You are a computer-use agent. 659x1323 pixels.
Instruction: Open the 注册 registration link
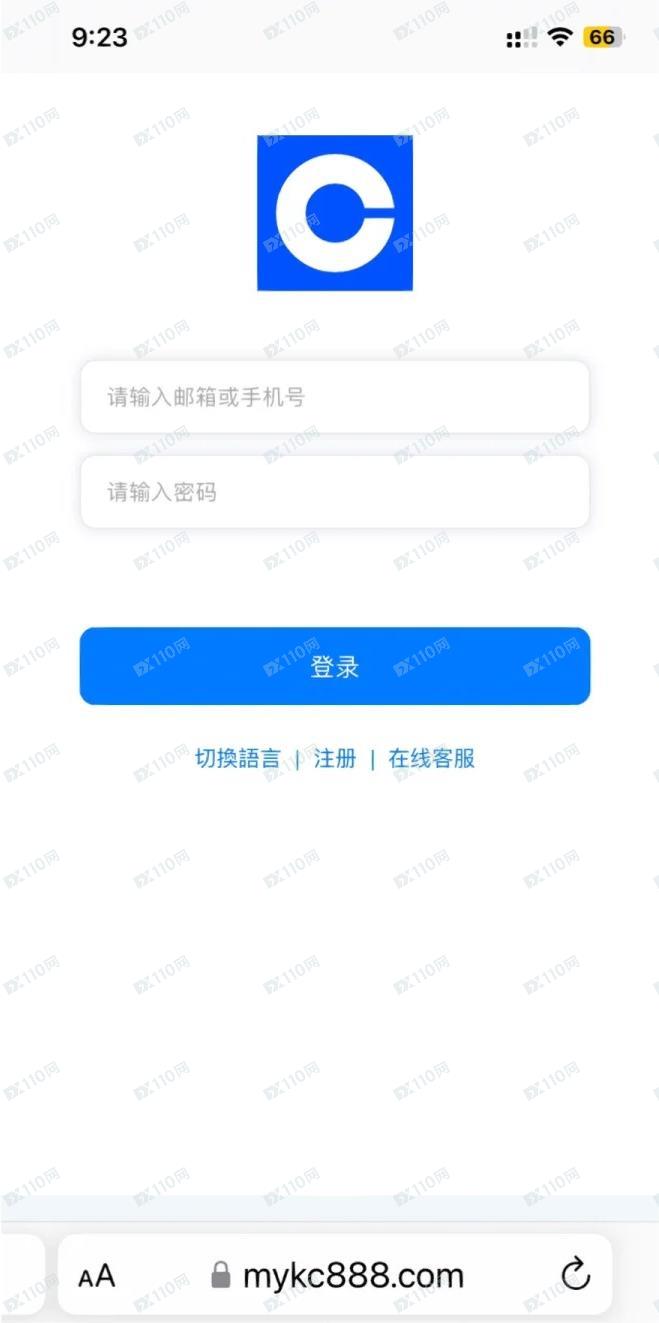pos(335,758)
